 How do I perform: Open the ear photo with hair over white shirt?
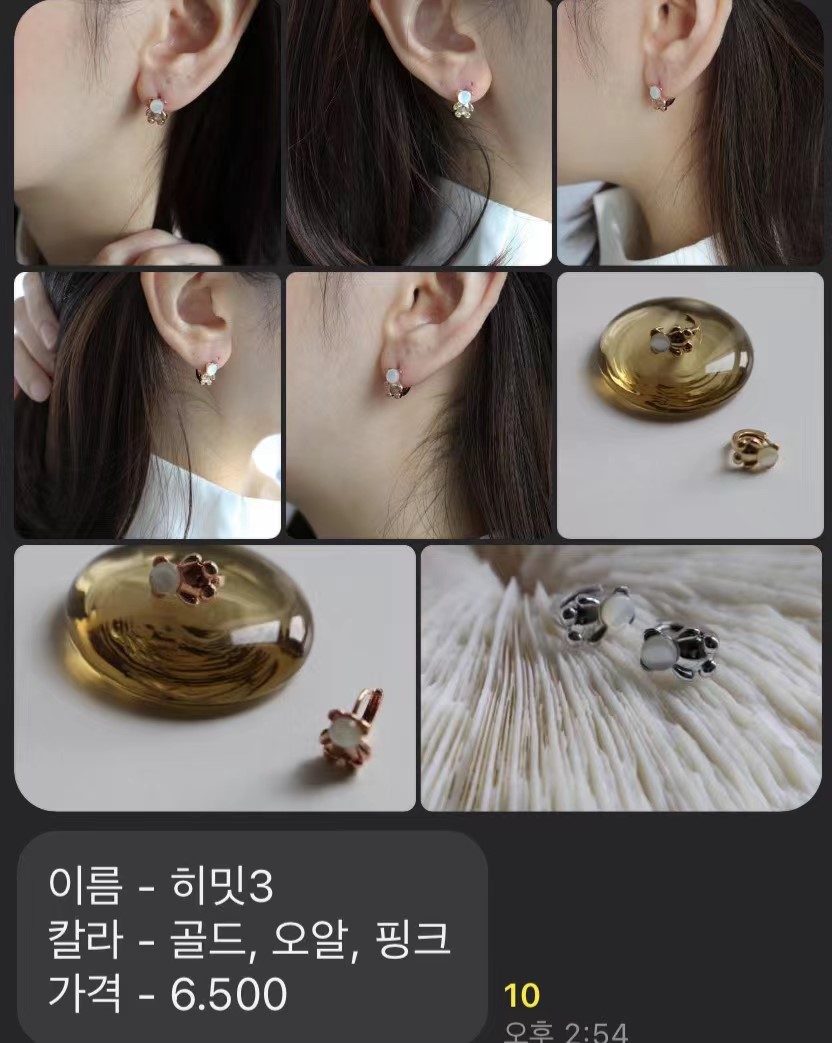coord(418,132)
